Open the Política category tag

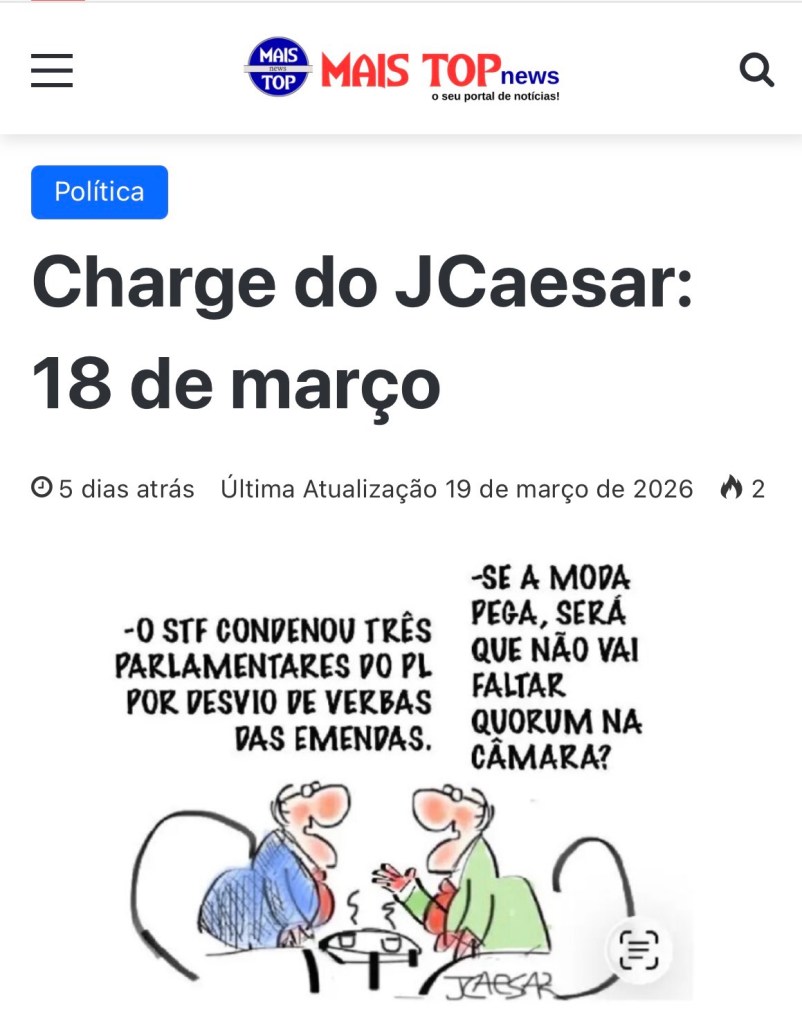[99, 192]
